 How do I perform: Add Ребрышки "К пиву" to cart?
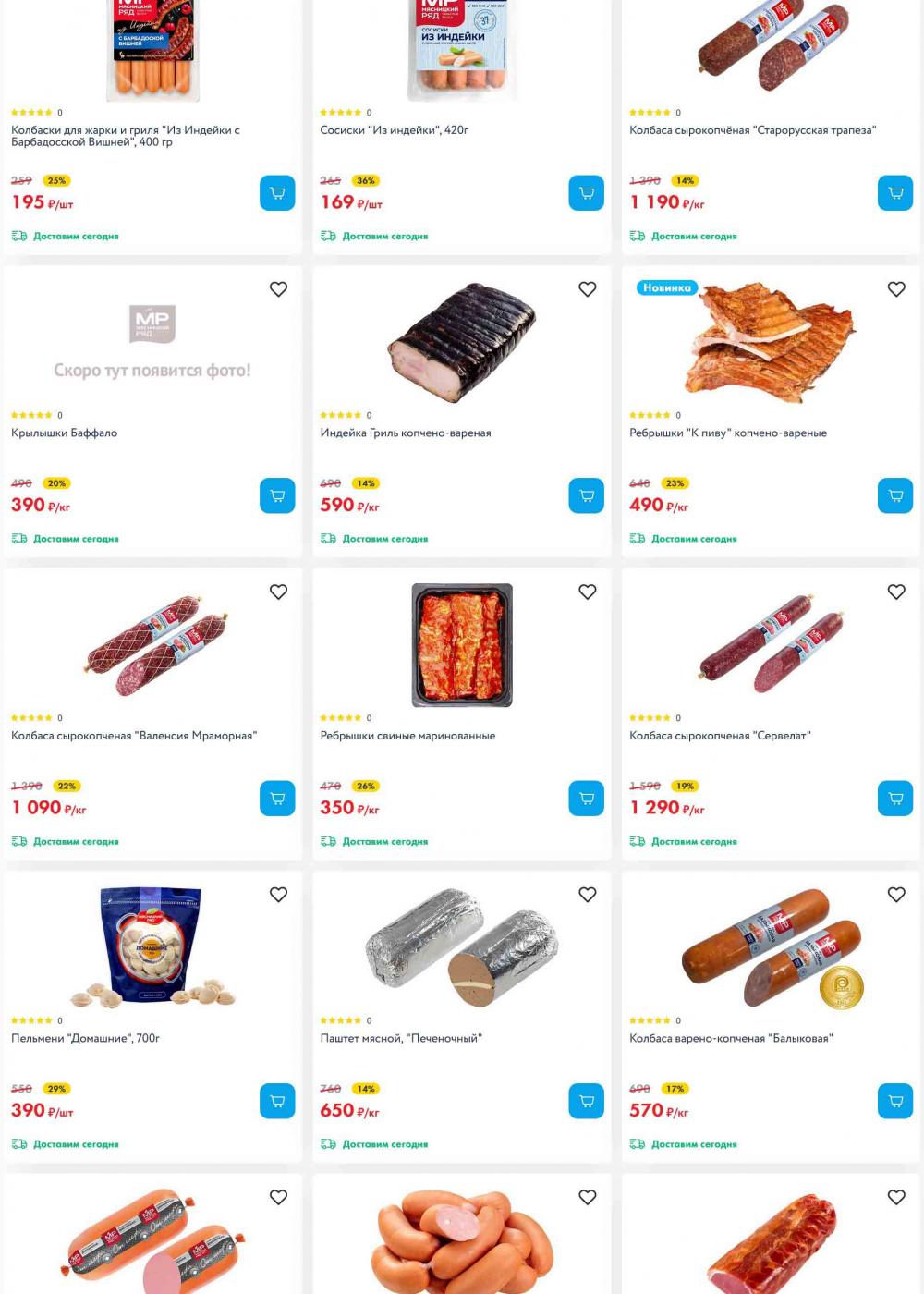coord(894,495)
